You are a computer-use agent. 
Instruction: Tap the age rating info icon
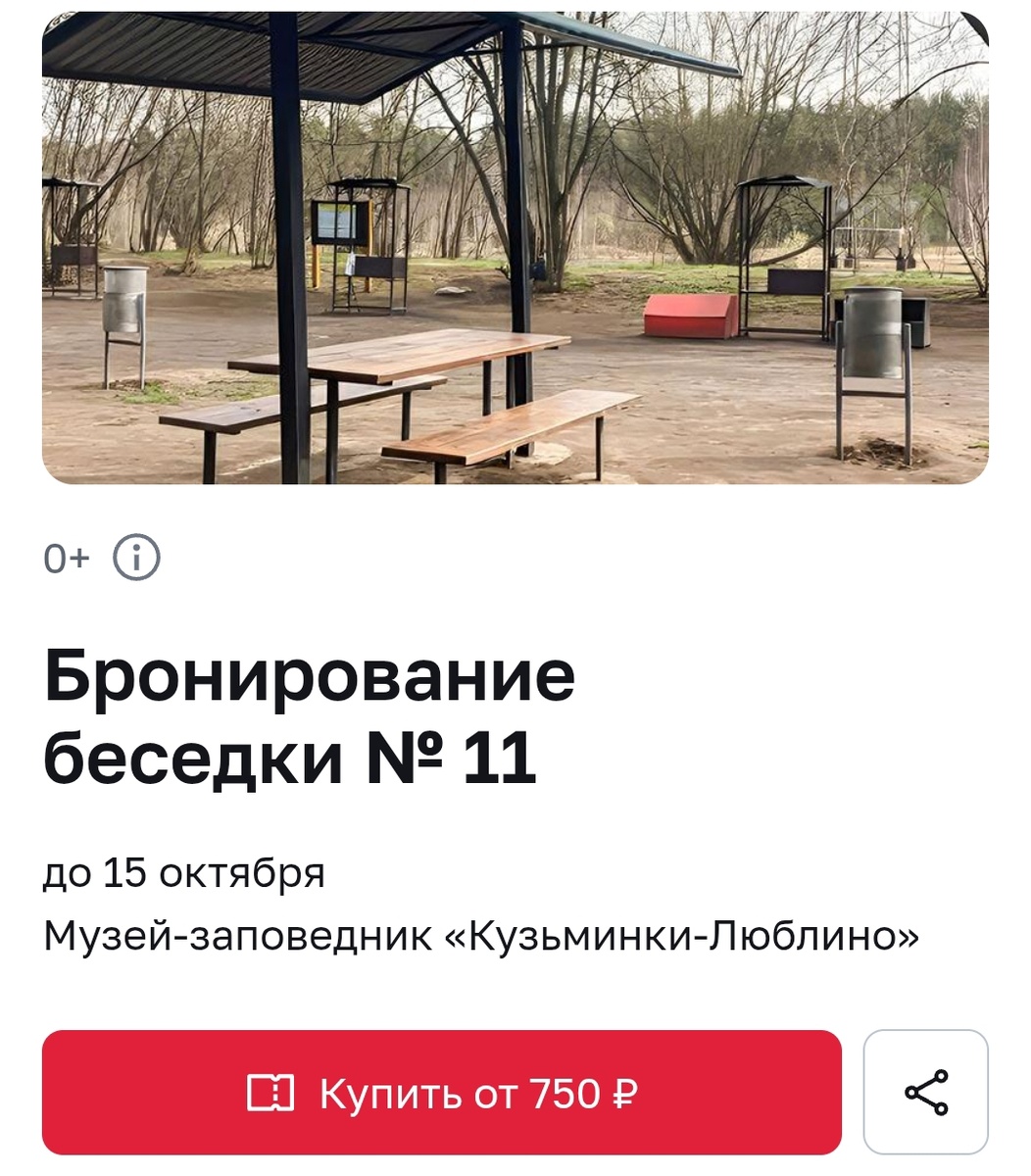point(136,559)
